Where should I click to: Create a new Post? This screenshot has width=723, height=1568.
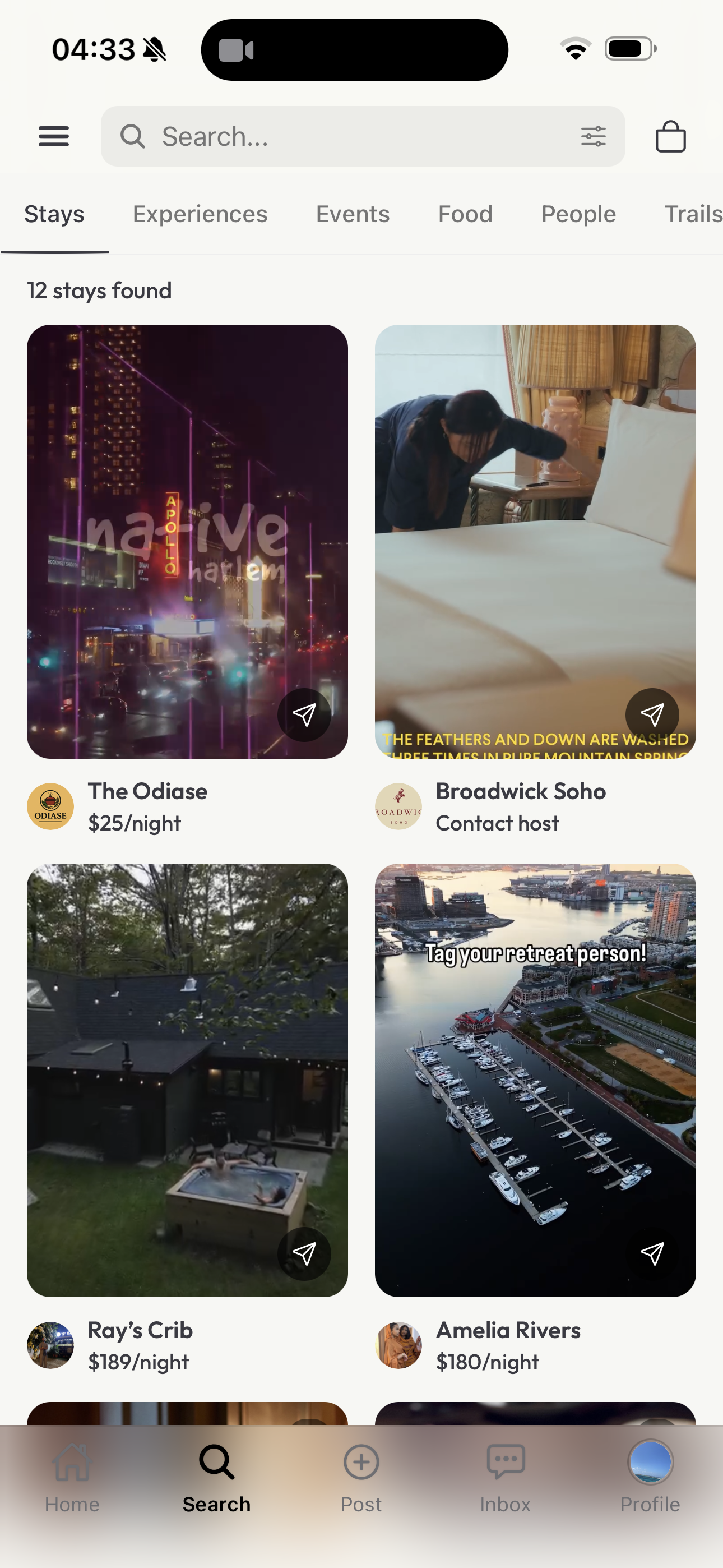(x=361, y=1477)
